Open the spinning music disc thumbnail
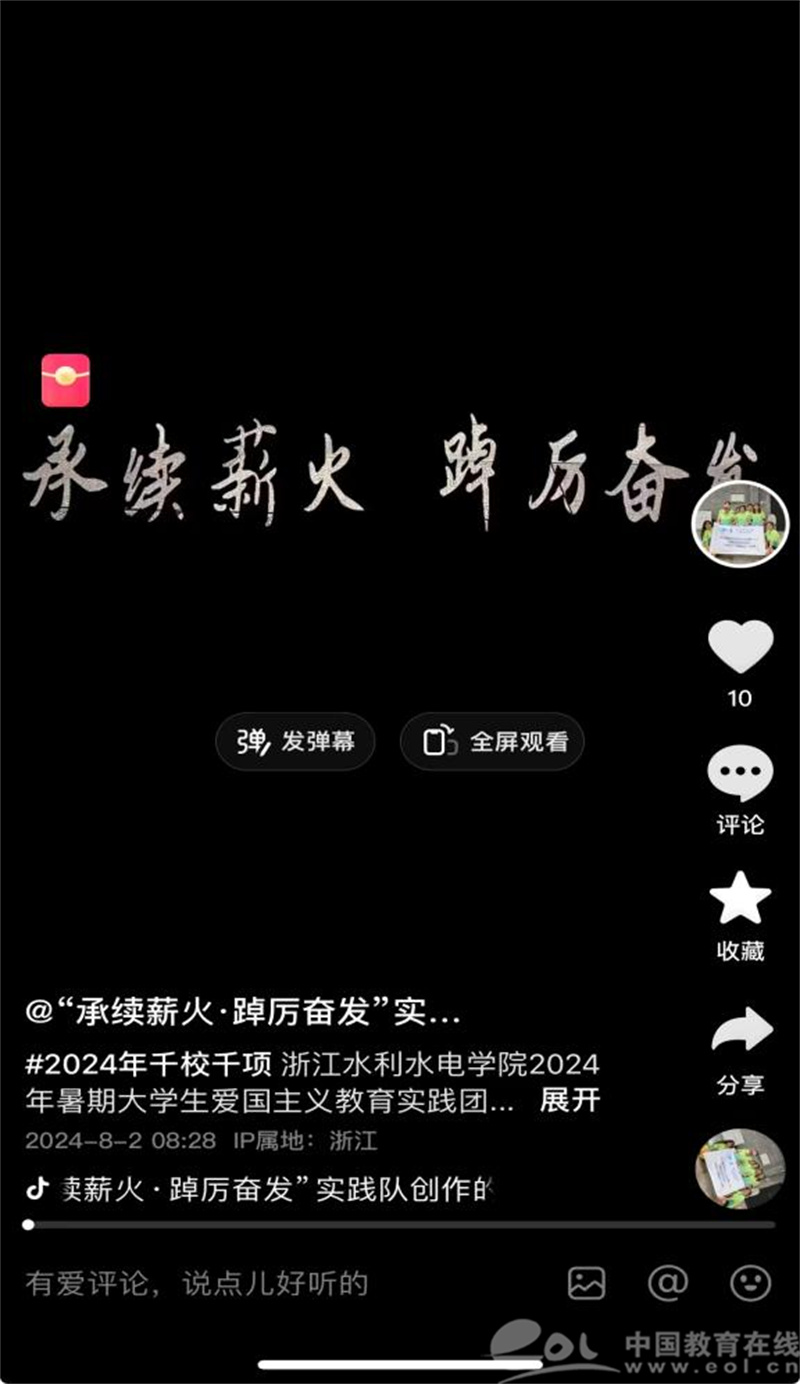This screenshot has height=1384, width=800. click(x=740, y=1168)
